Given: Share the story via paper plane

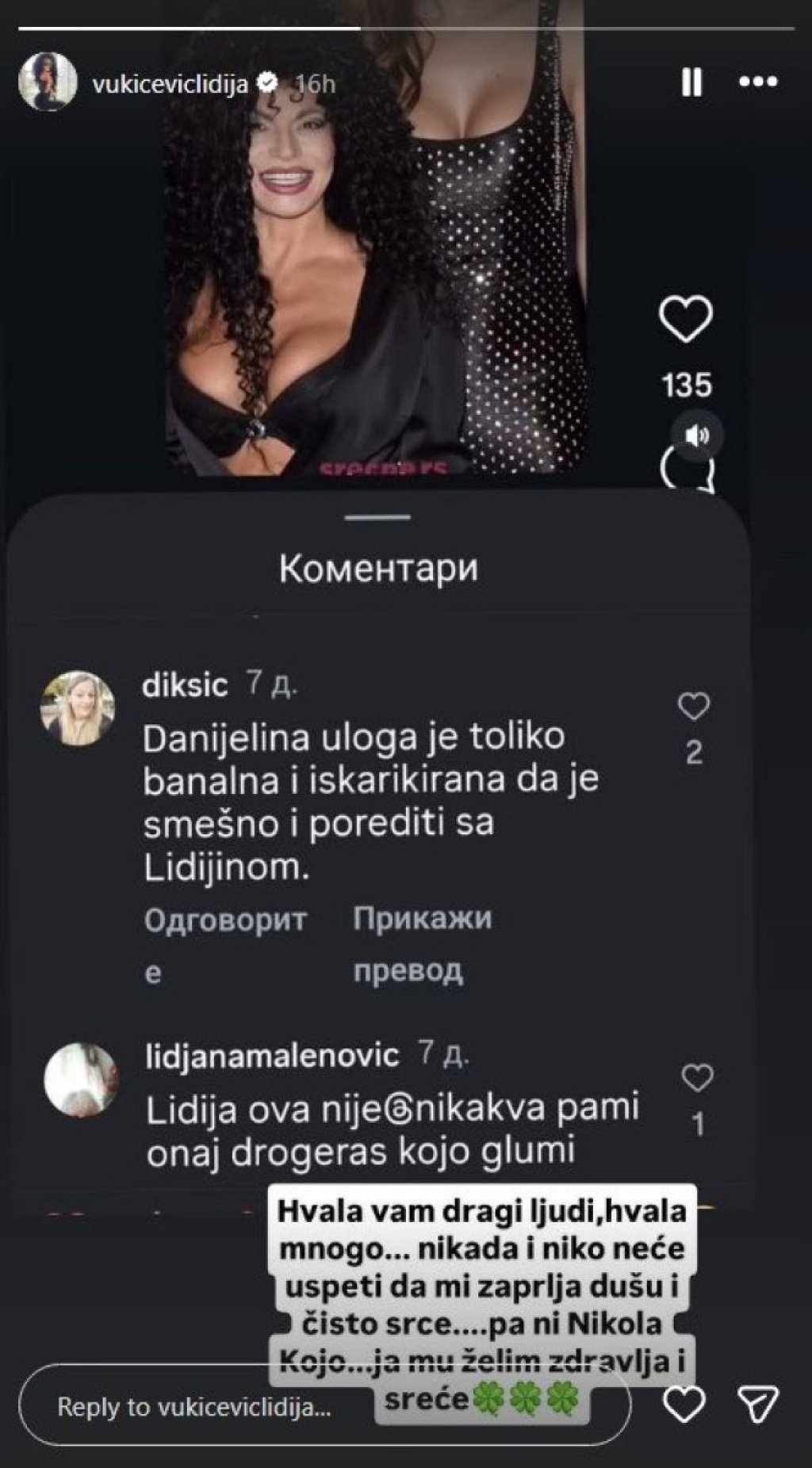Looking at the screenshot, I should [x=757, y=1405].
